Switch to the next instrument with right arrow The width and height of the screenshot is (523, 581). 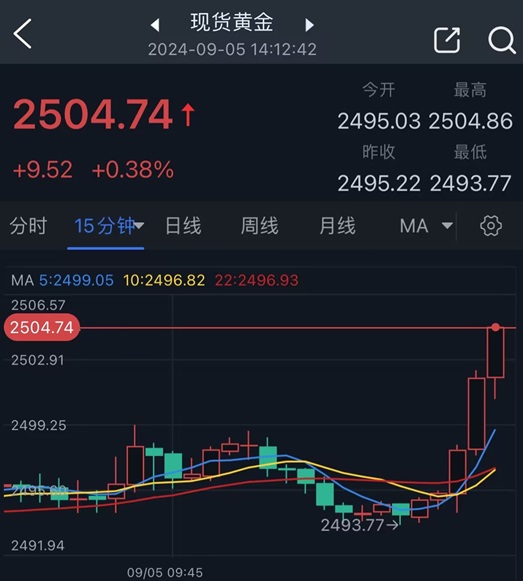pos(310,25)
